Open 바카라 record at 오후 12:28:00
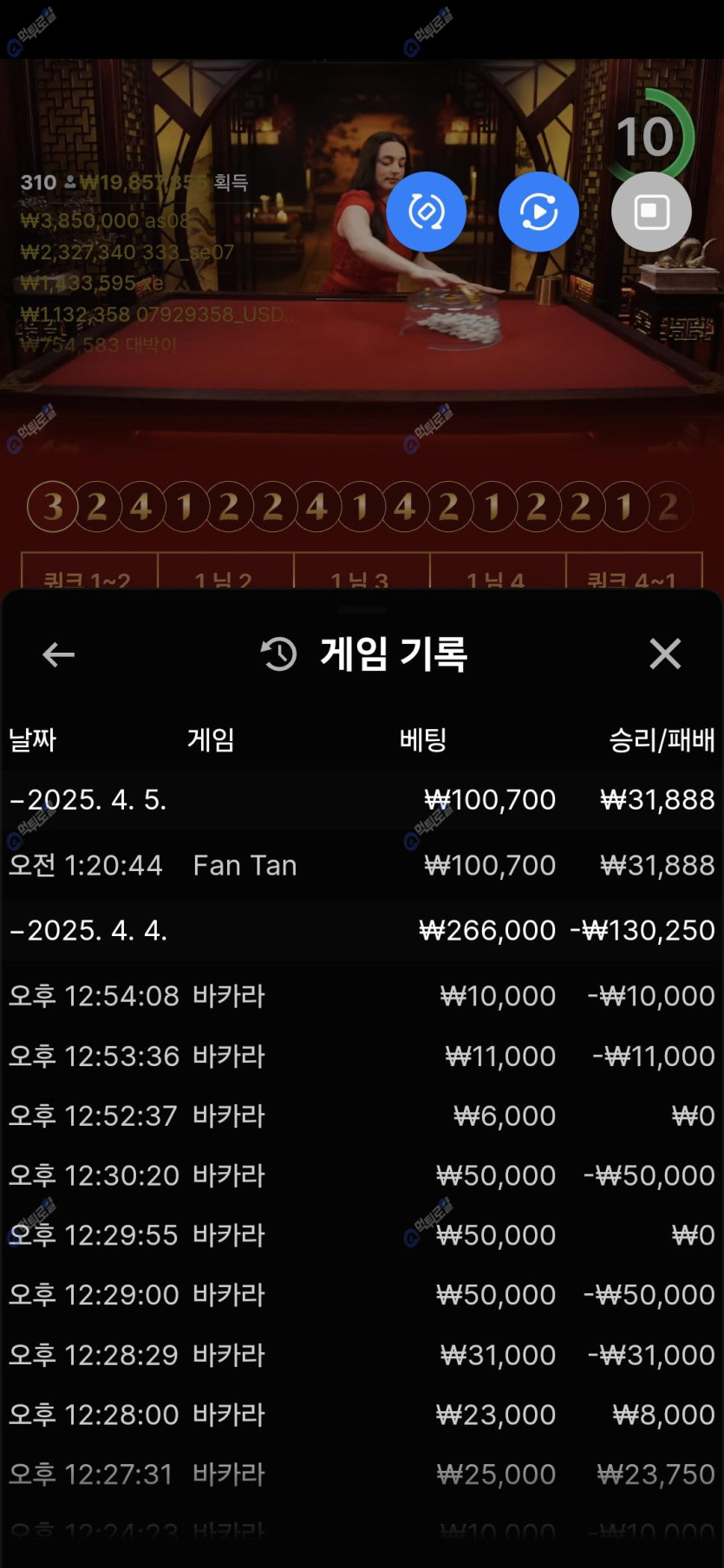 362,1415
